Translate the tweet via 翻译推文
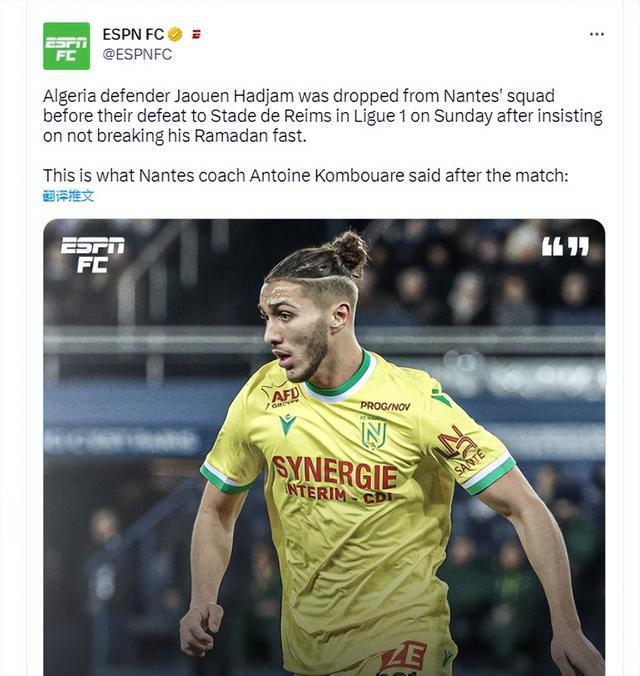 pyautogui.click(x=68, y=196)
